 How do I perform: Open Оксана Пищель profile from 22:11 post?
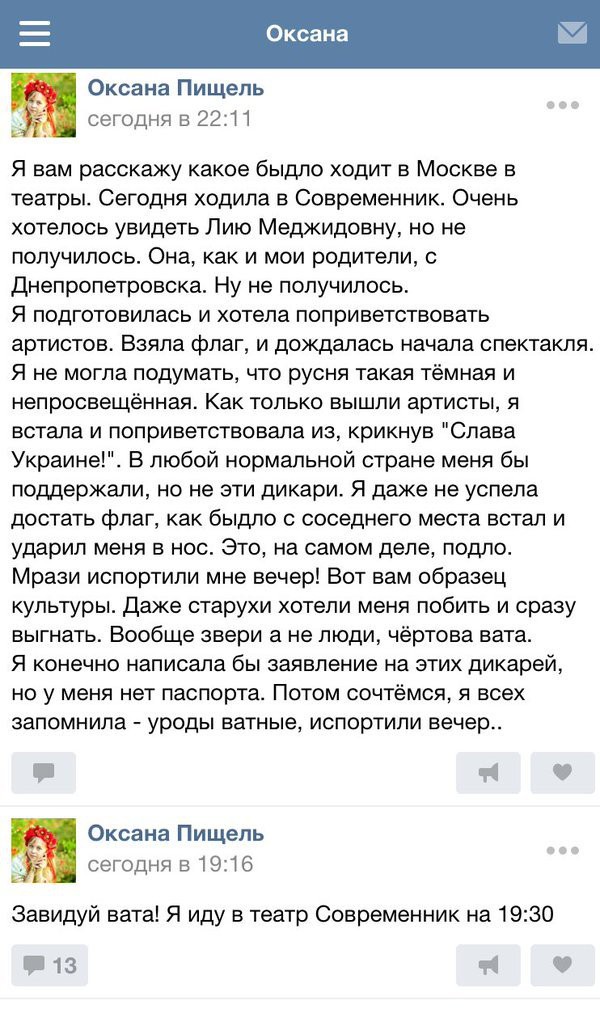[176, 88]
